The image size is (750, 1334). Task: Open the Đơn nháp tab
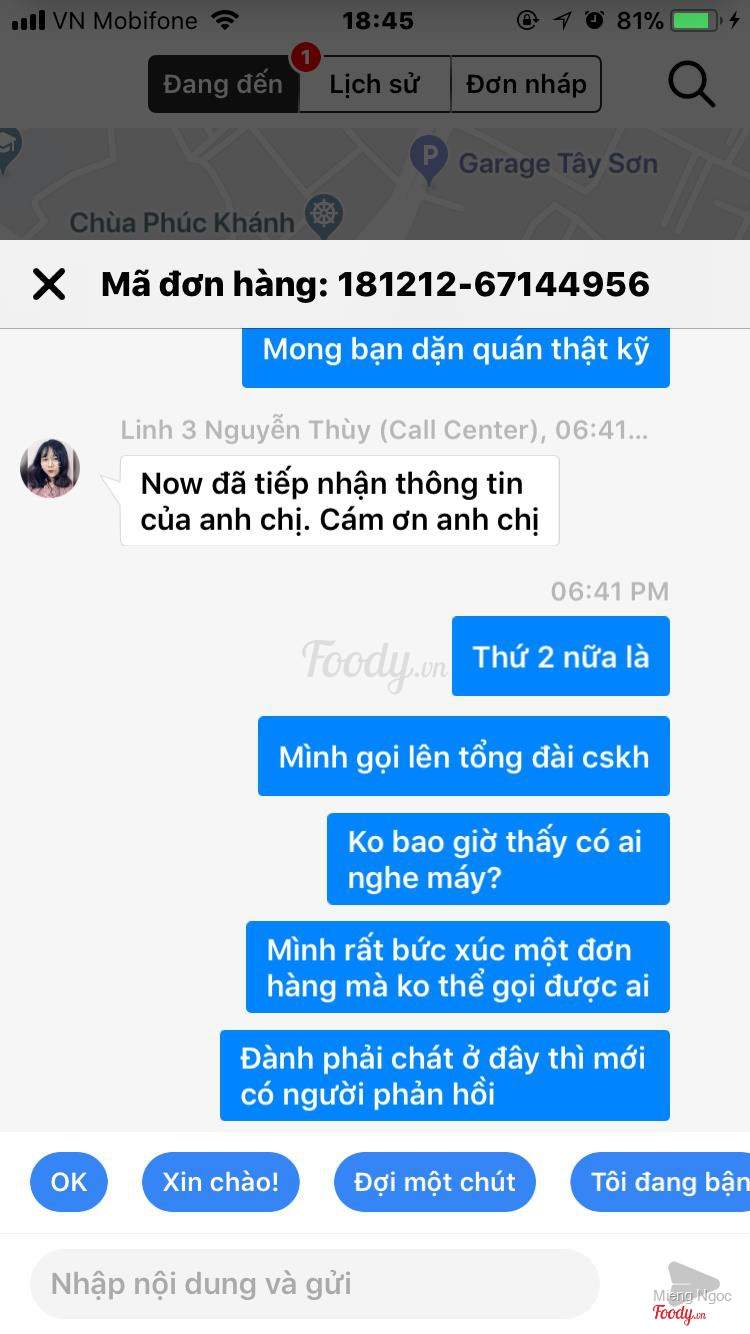point(526,84)
